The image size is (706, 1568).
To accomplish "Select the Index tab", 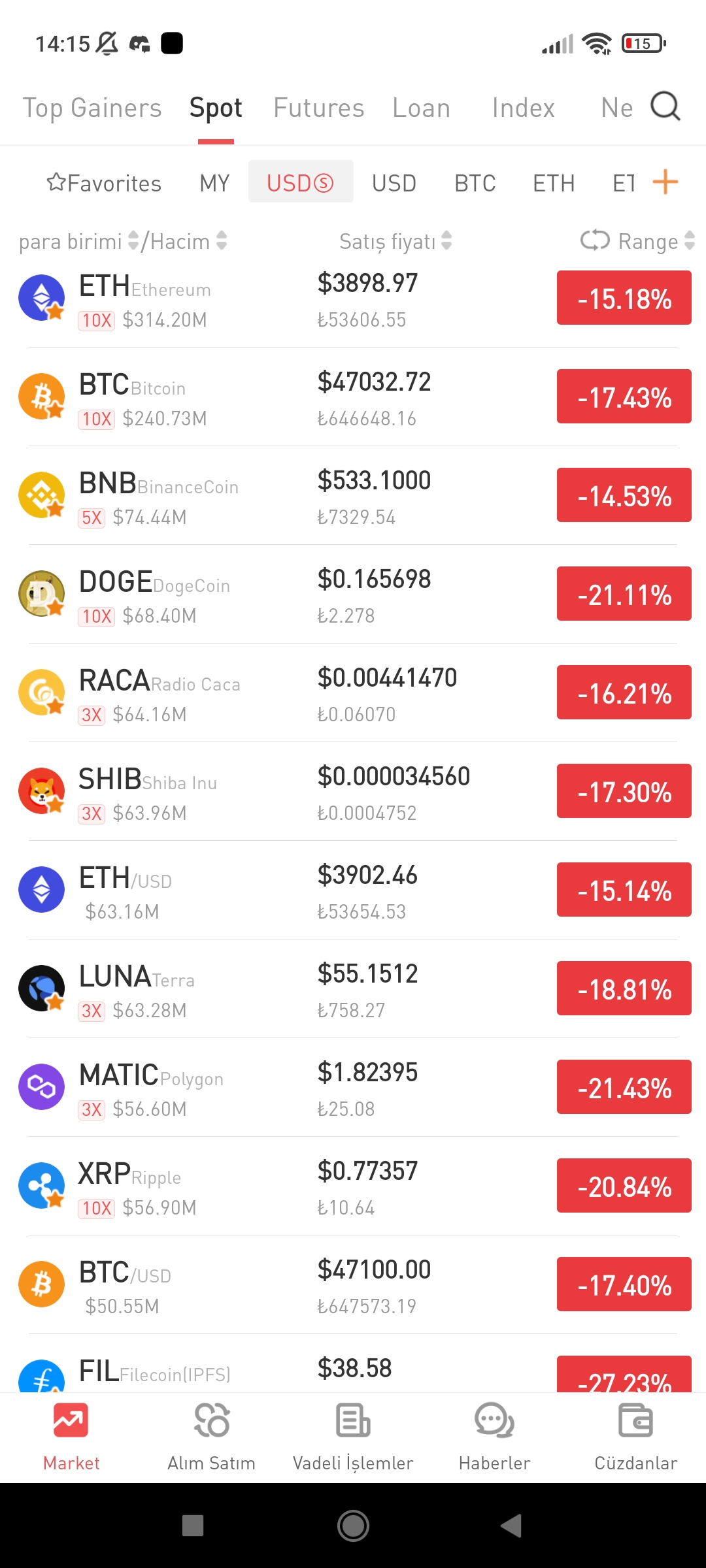I will point(523,108).
